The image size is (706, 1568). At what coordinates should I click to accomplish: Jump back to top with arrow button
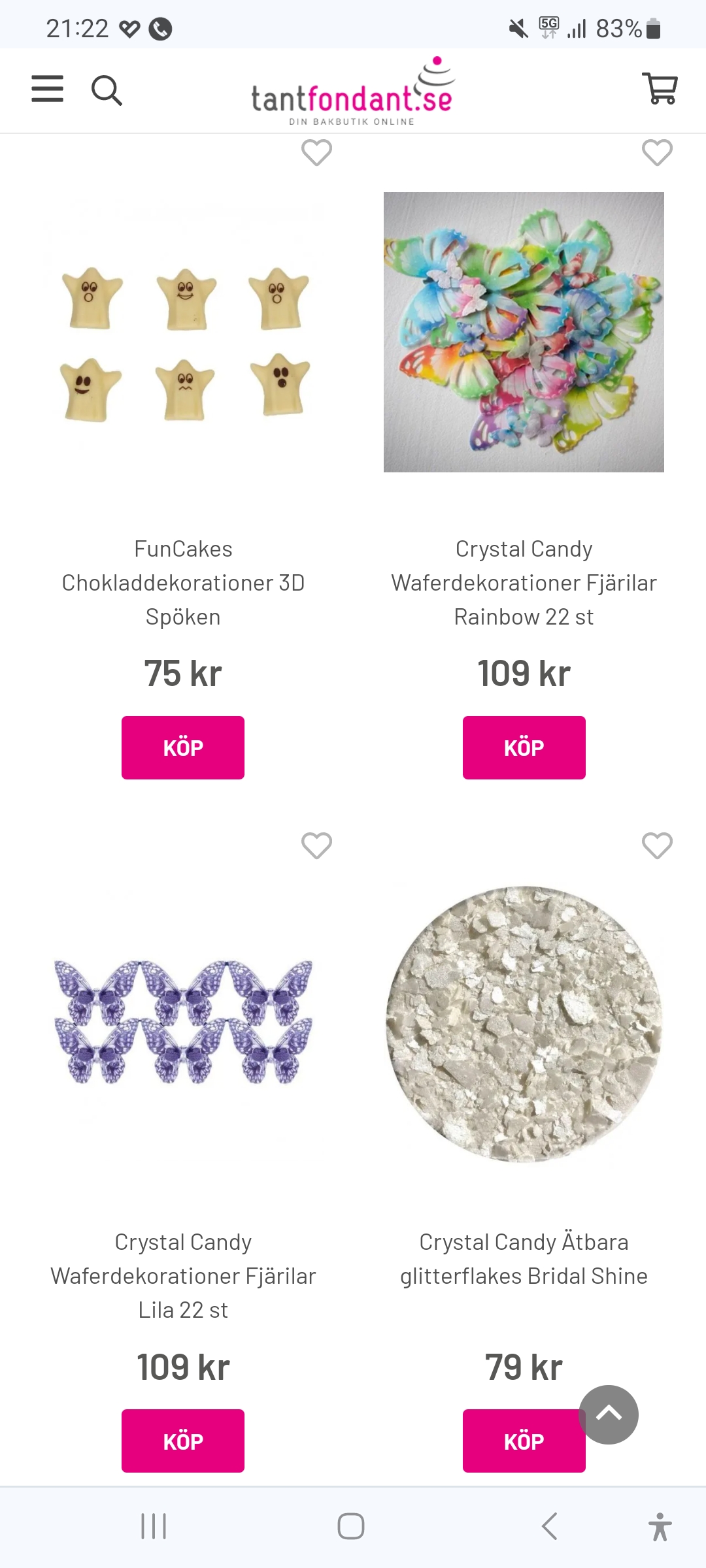coord(609,1414)
